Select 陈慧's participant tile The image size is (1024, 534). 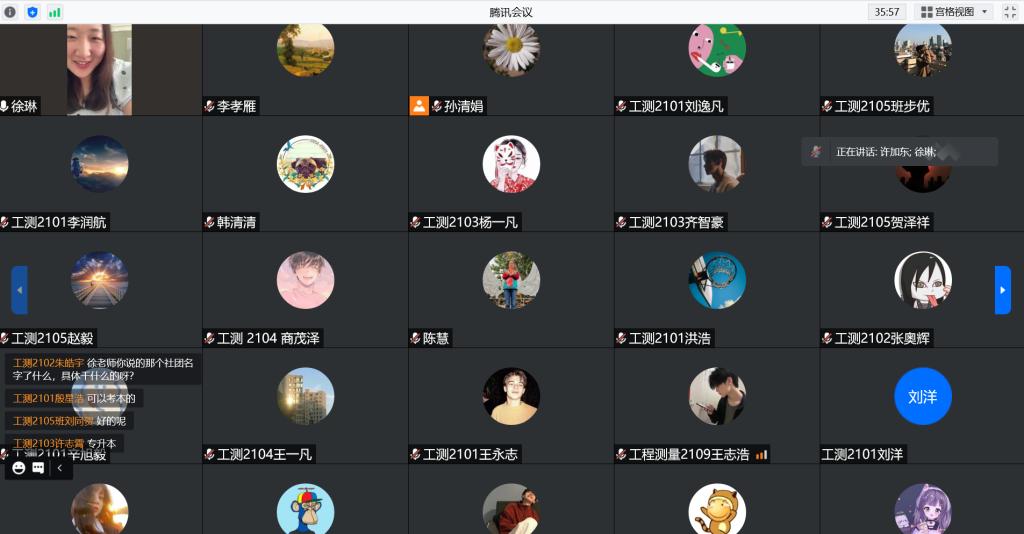coord(511,290)
